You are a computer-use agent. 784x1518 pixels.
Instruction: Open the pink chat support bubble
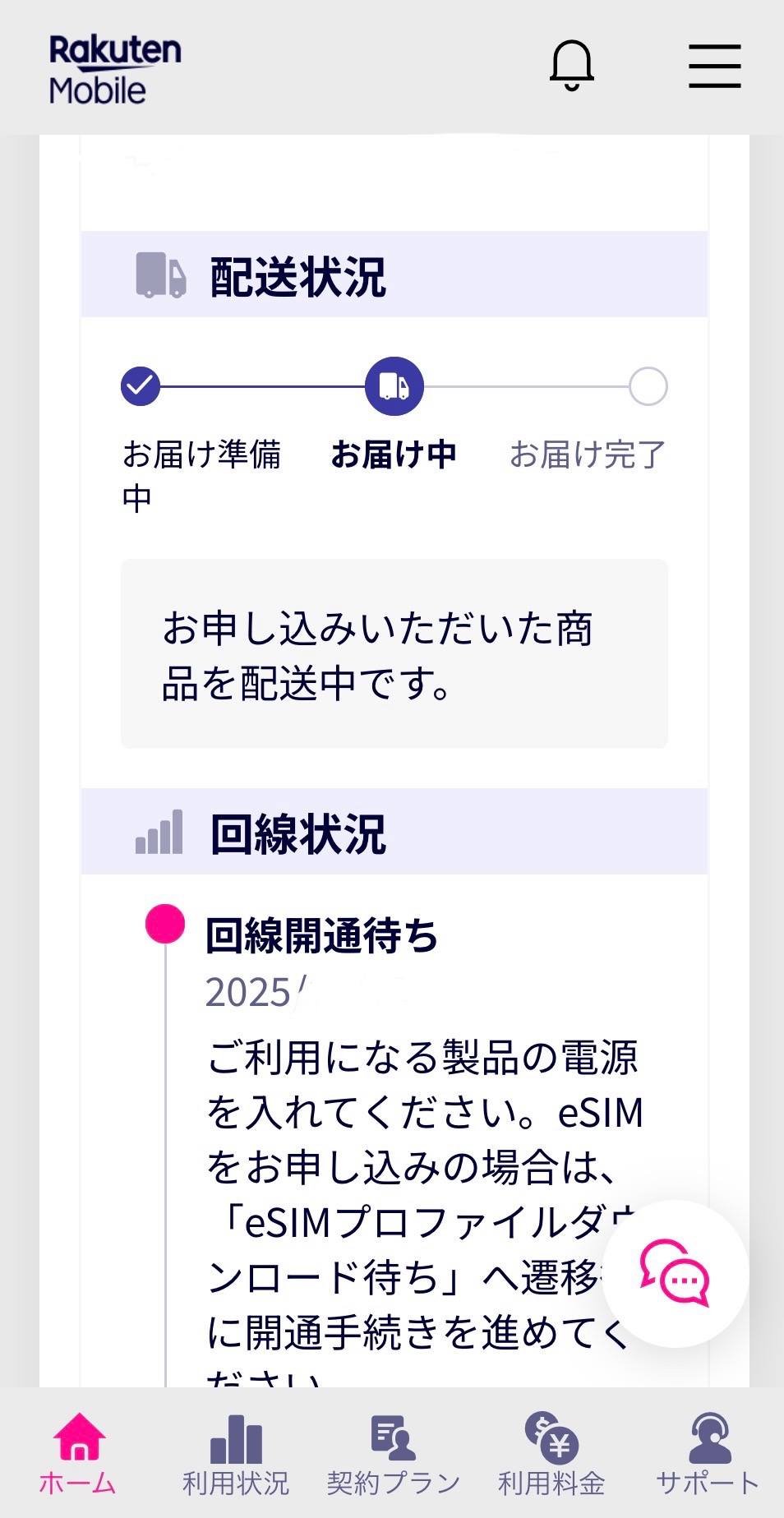[675, 1273]
